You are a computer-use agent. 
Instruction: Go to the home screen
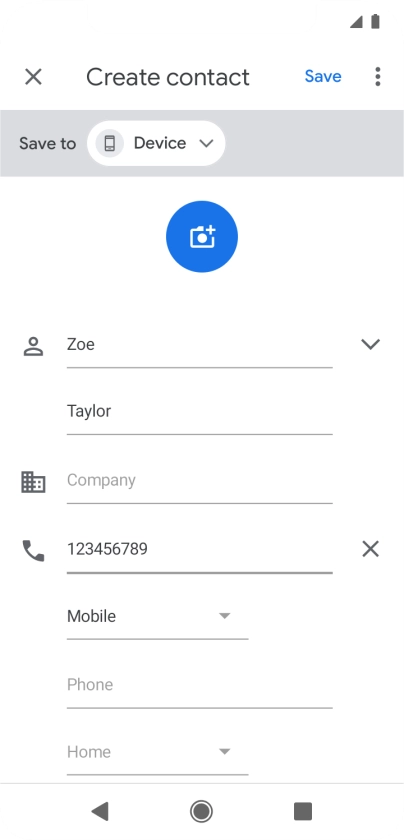(x=201, y=812)
